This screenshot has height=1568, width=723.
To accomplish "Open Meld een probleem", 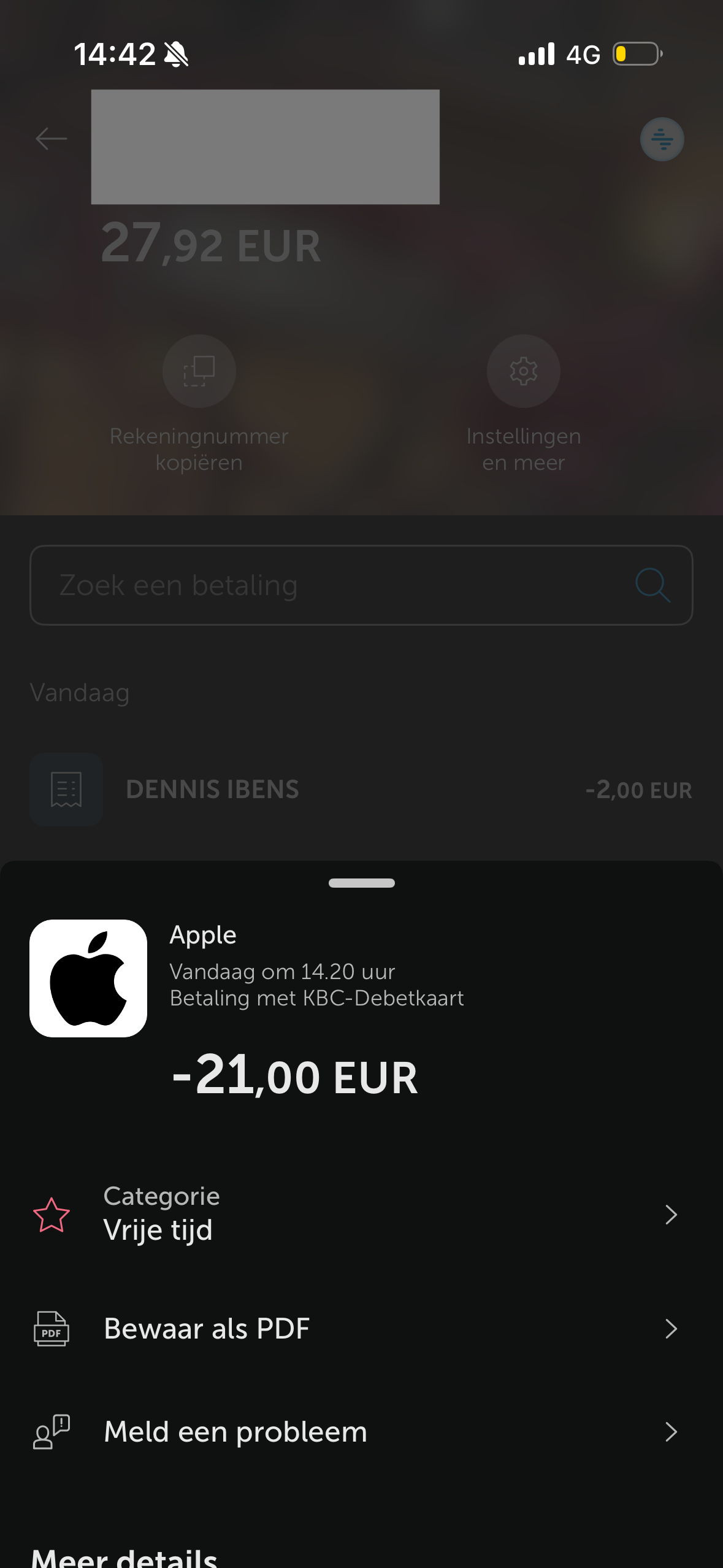I will [361, 1432].
